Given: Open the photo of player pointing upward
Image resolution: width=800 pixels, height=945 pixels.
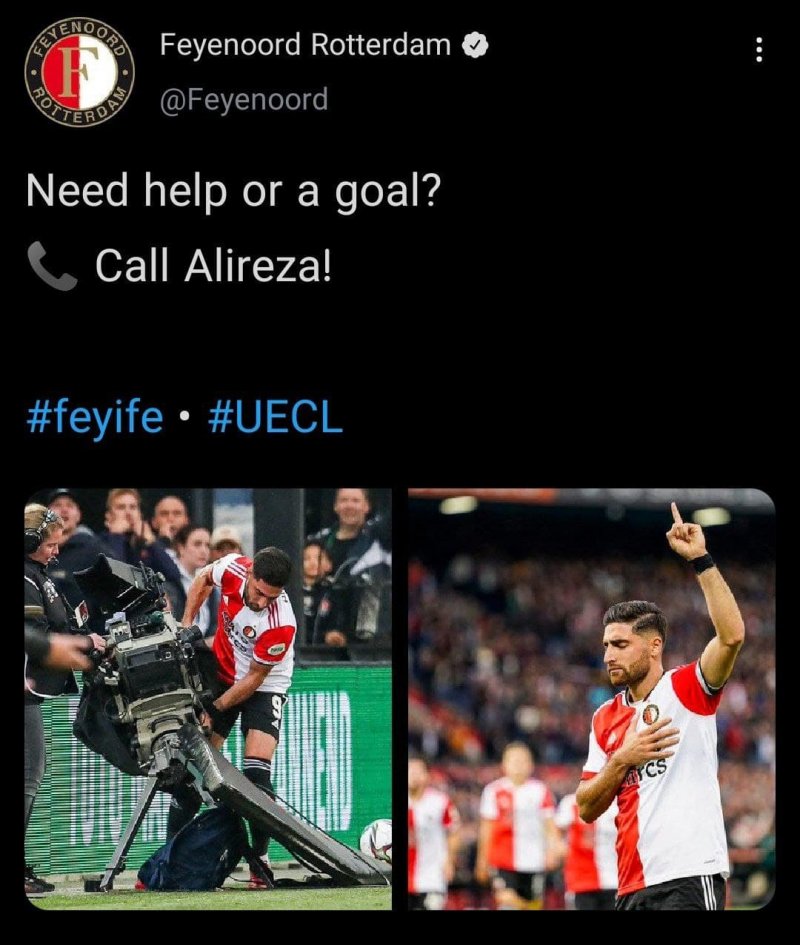Looking at the screenshot, I should [591, 698].
